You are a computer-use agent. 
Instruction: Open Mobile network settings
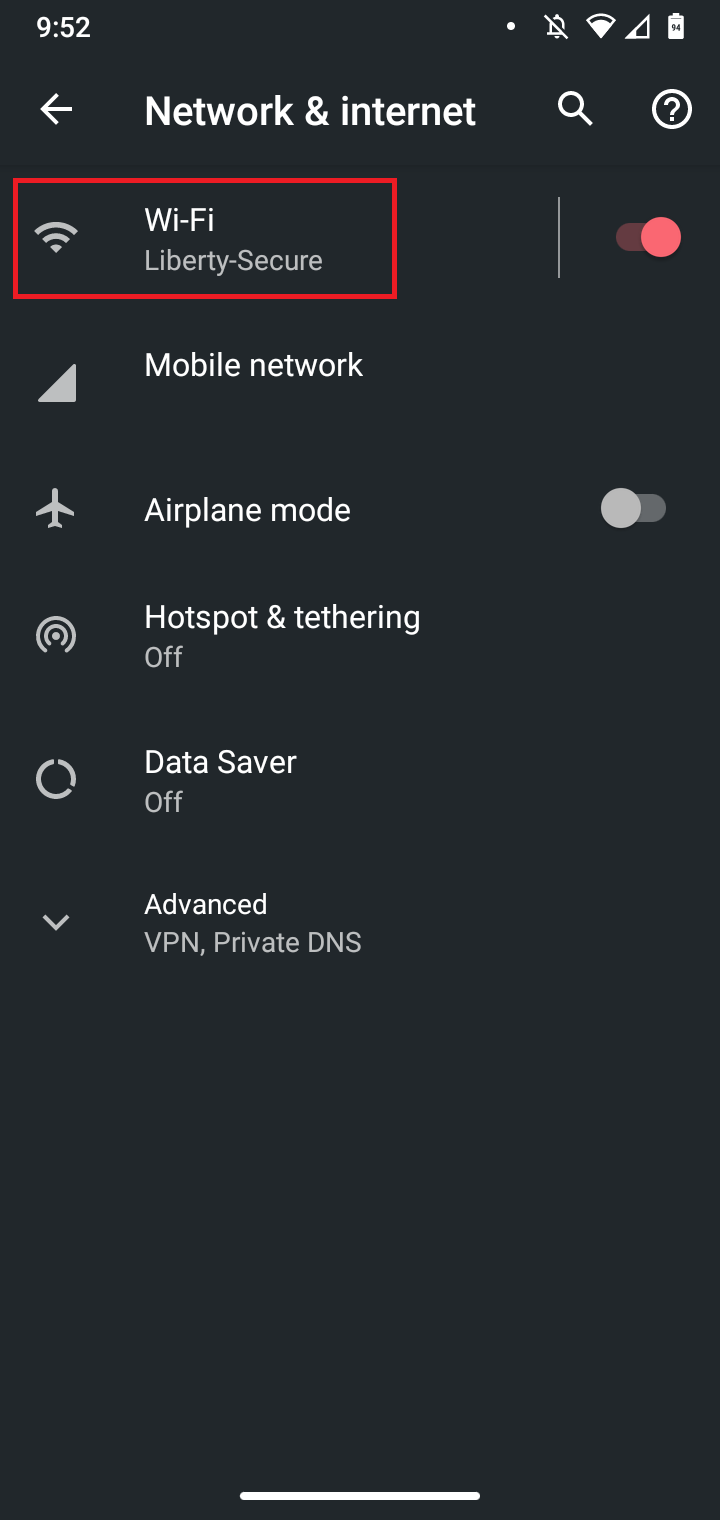tap(254, 366)
